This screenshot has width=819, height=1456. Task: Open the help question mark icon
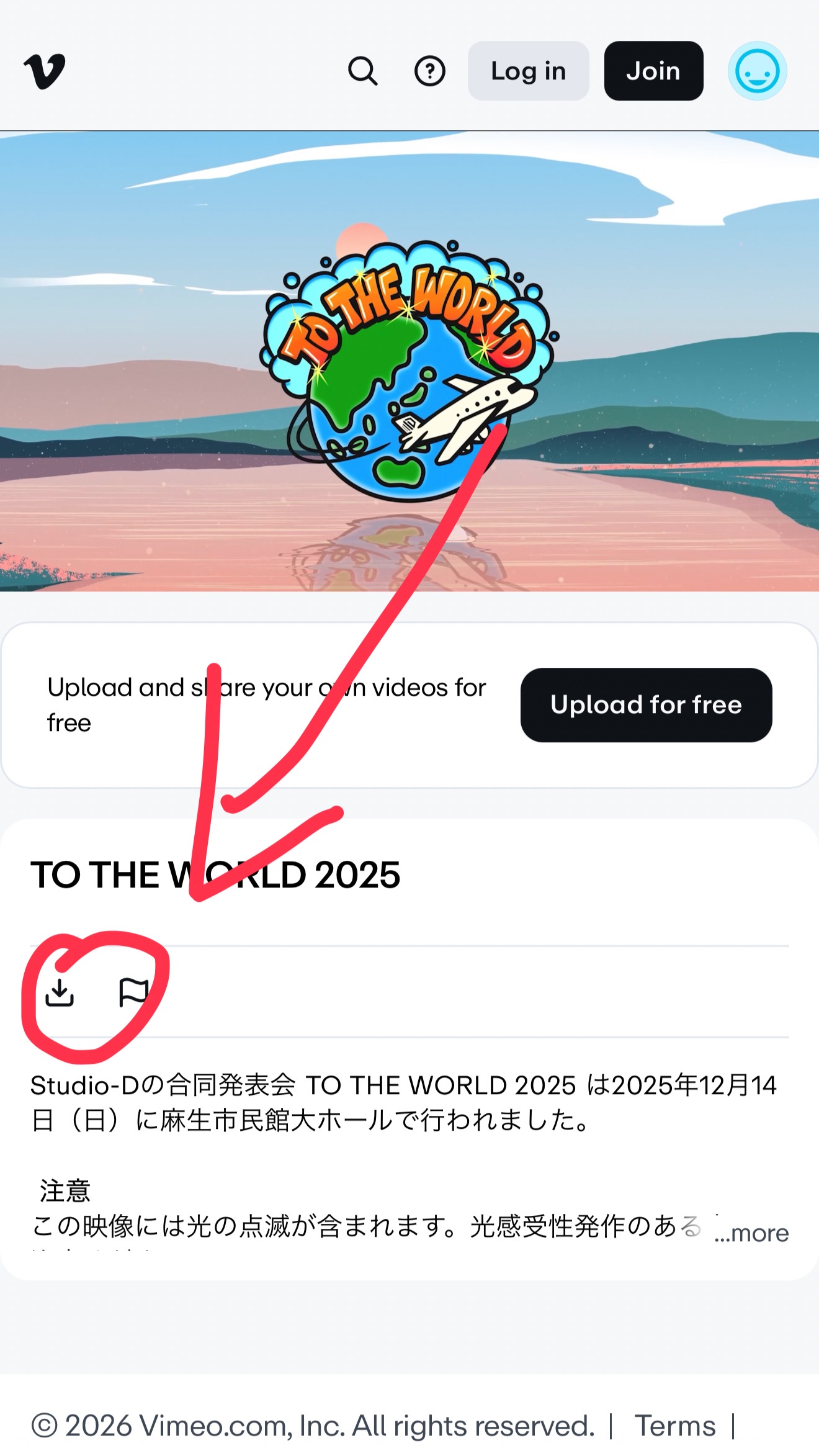[429, 71]
